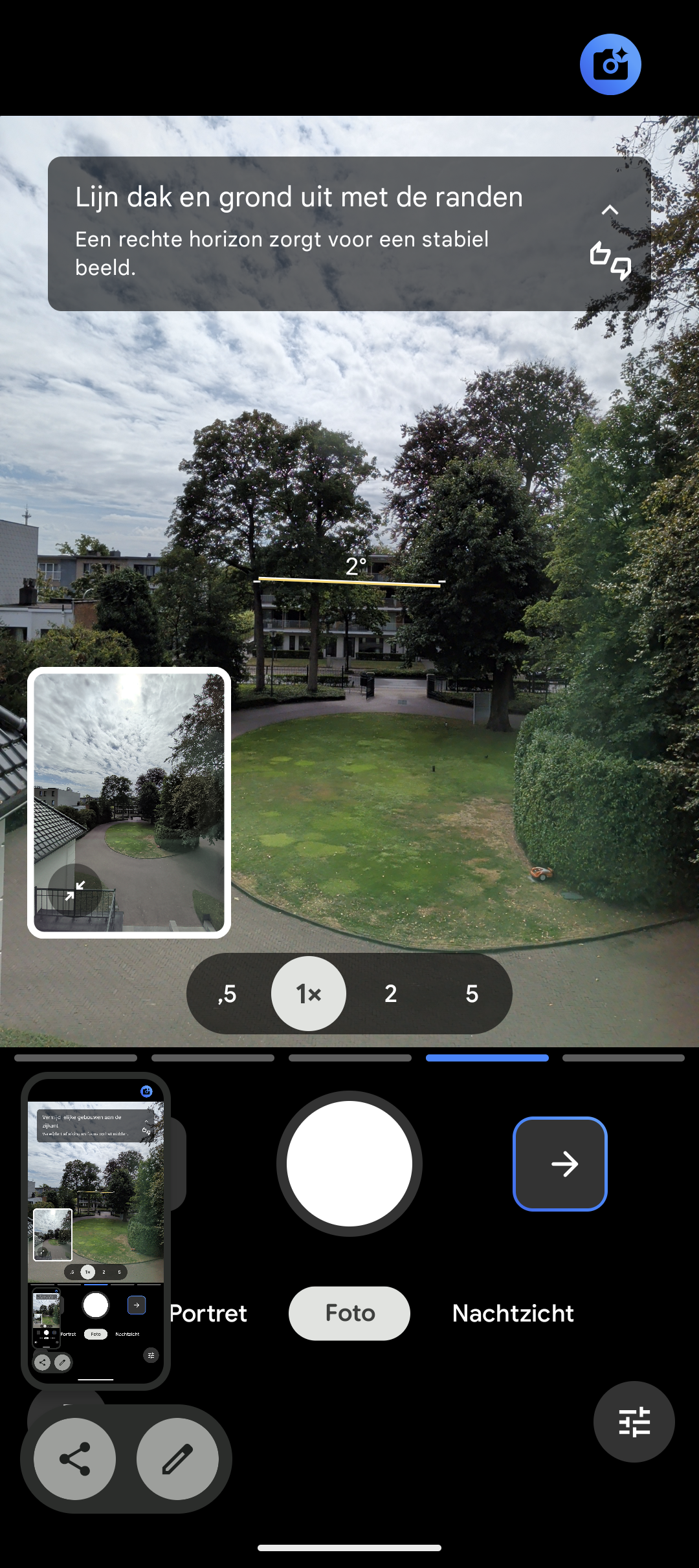Give a thumbs down on the framing tip
This screenshot has height=1568, width=699.
pyautogui.click(x=621, y=266)
